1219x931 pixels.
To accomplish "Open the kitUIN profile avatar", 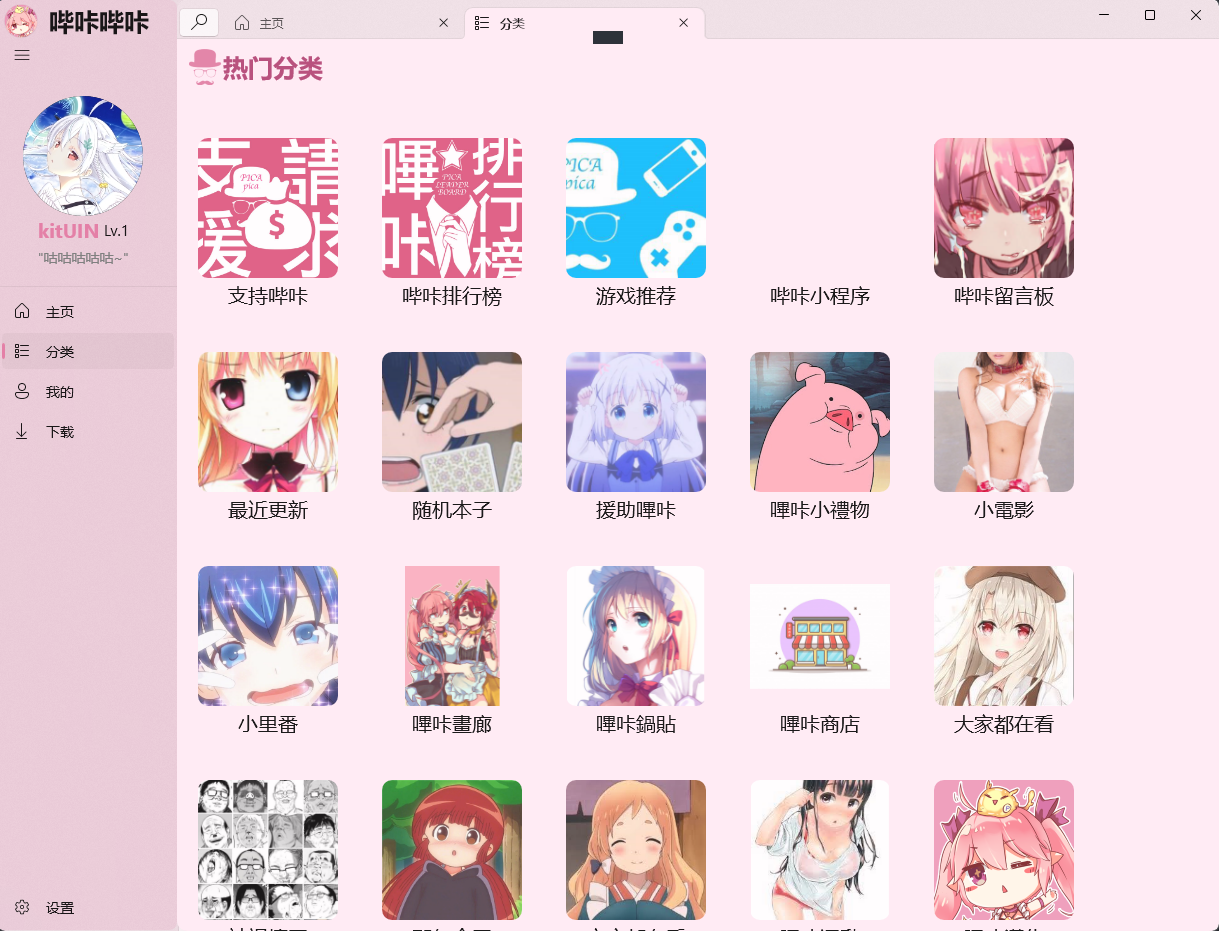I will click(x=83, y=156).
